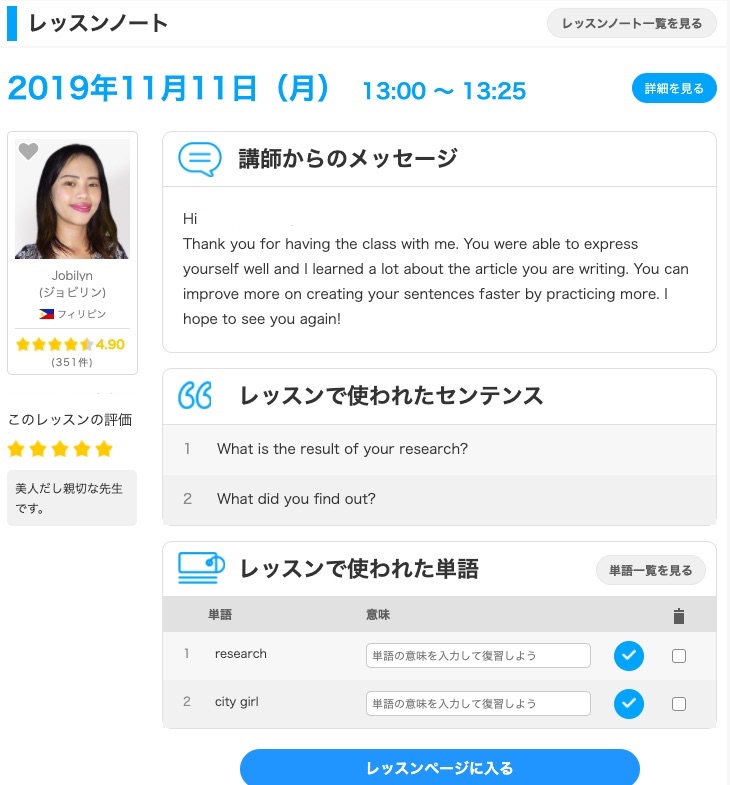Toggle the blue checkmark for the word city girl
This screenshot has width=730, height=785.
pyautogui.click(x=629, y=703)
